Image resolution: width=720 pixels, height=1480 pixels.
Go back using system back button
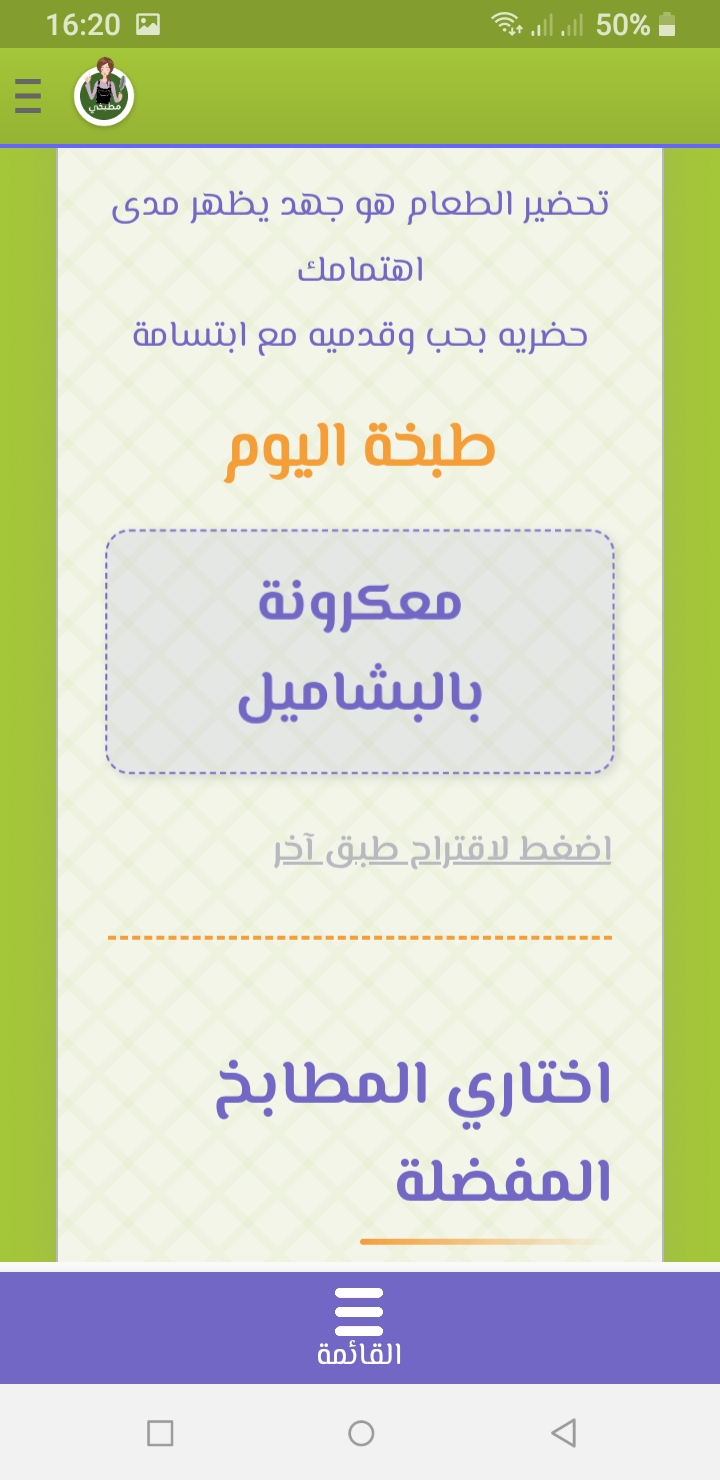(x=563, y=1433)
